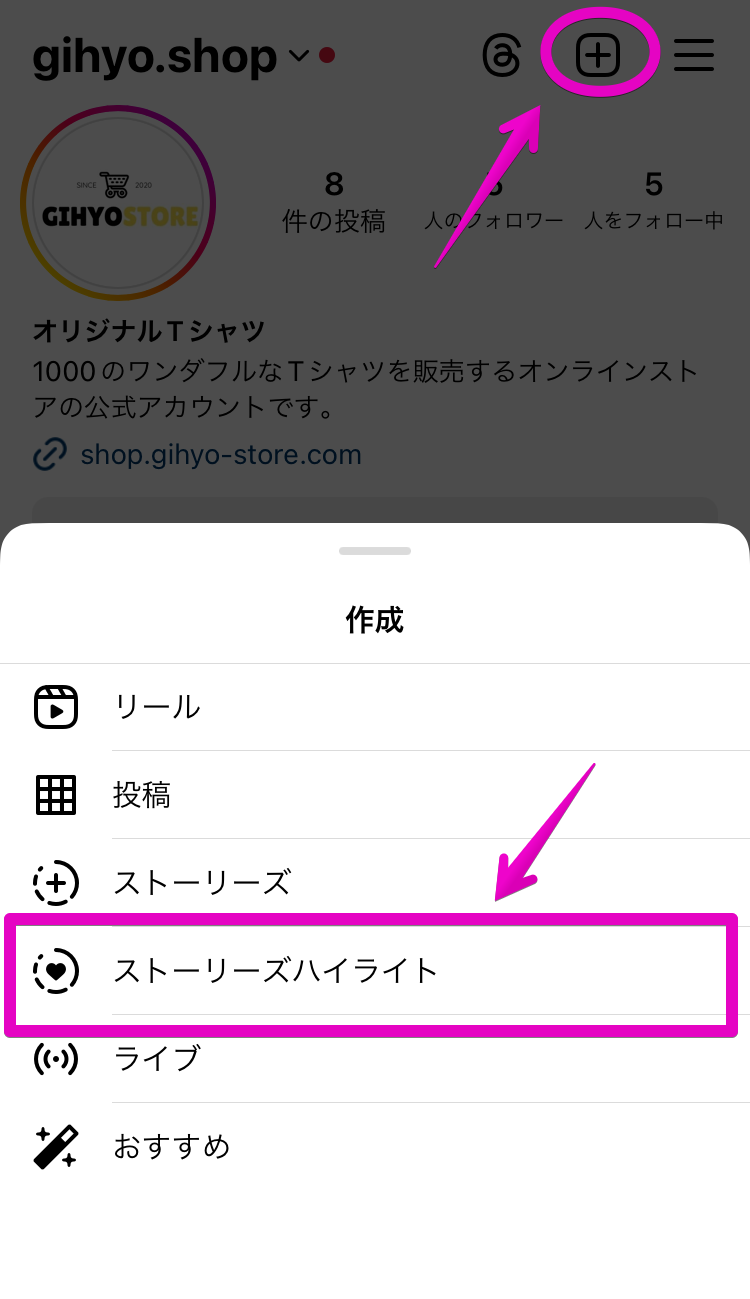Open the Threads icon
The width and height of the screenshot is (750, 1299).
(502, 56)
